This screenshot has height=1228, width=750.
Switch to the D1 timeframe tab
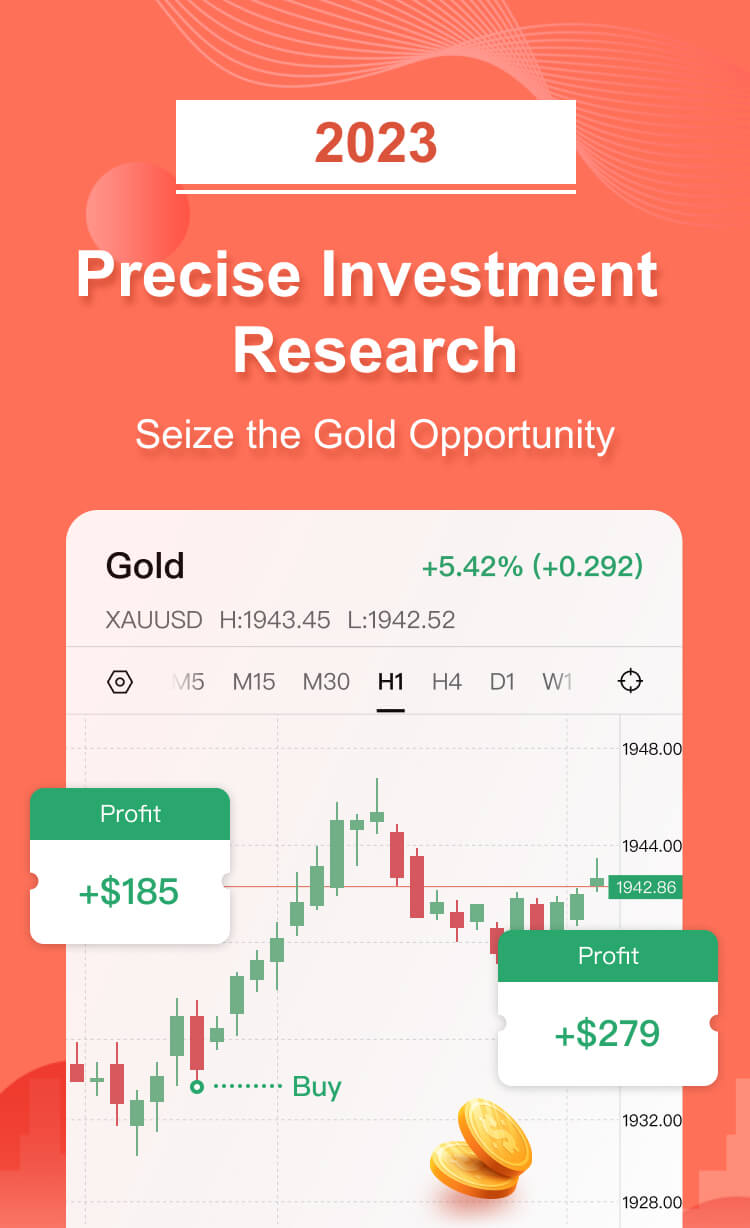click(502, 681)
